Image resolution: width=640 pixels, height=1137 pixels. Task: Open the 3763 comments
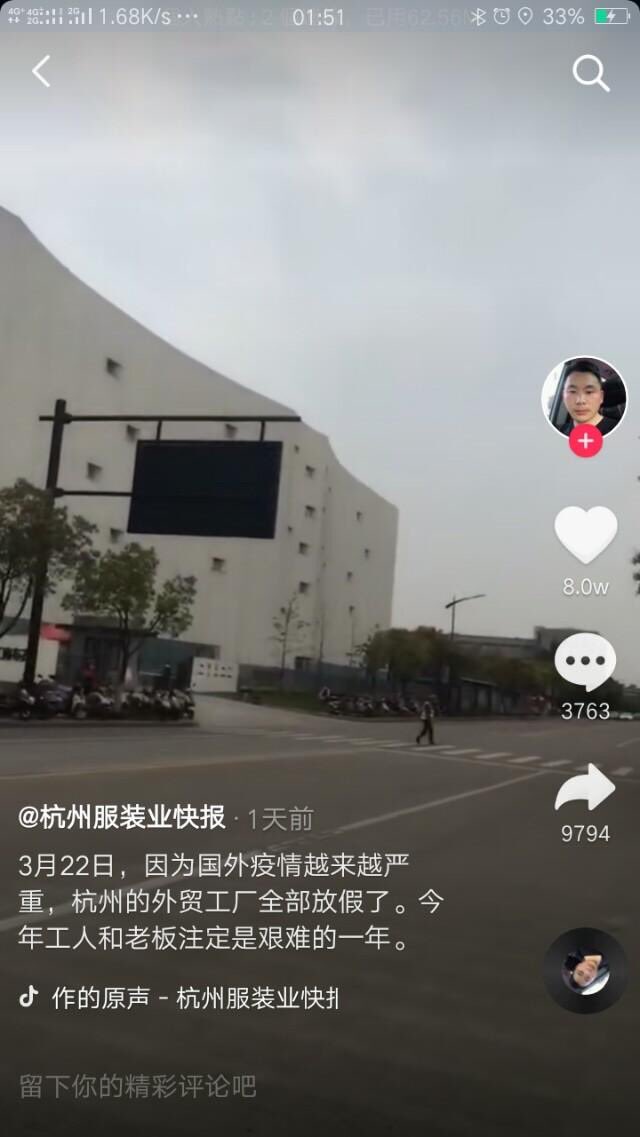(x=586, y=662)
